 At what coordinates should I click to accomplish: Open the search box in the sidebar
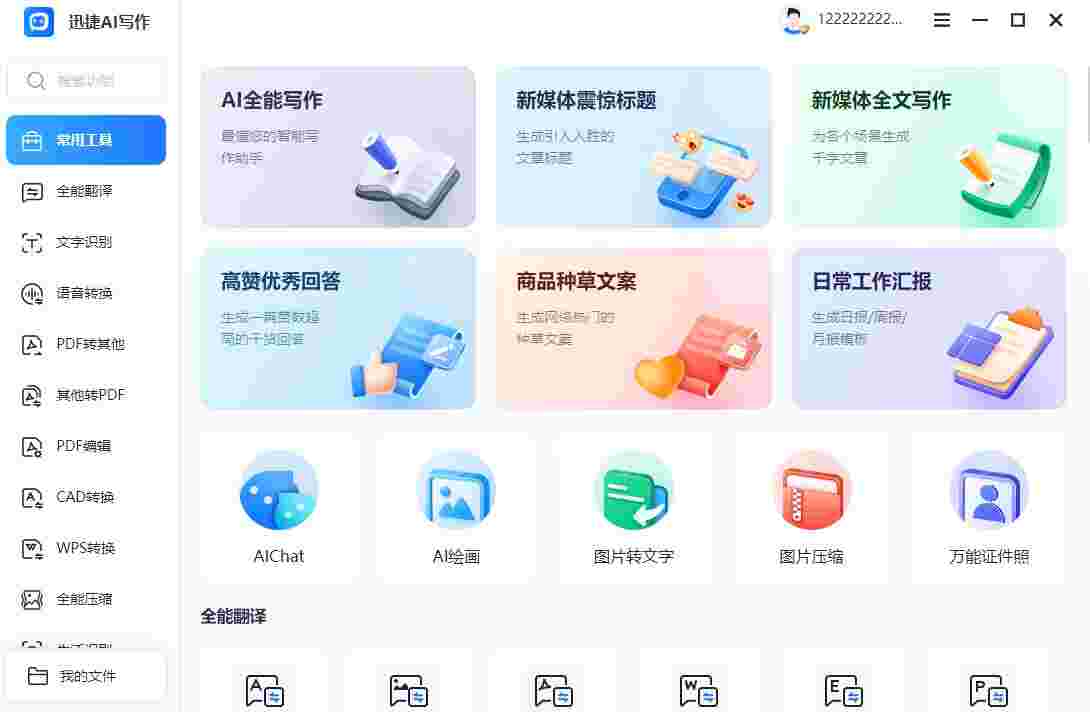click(85, 81)
